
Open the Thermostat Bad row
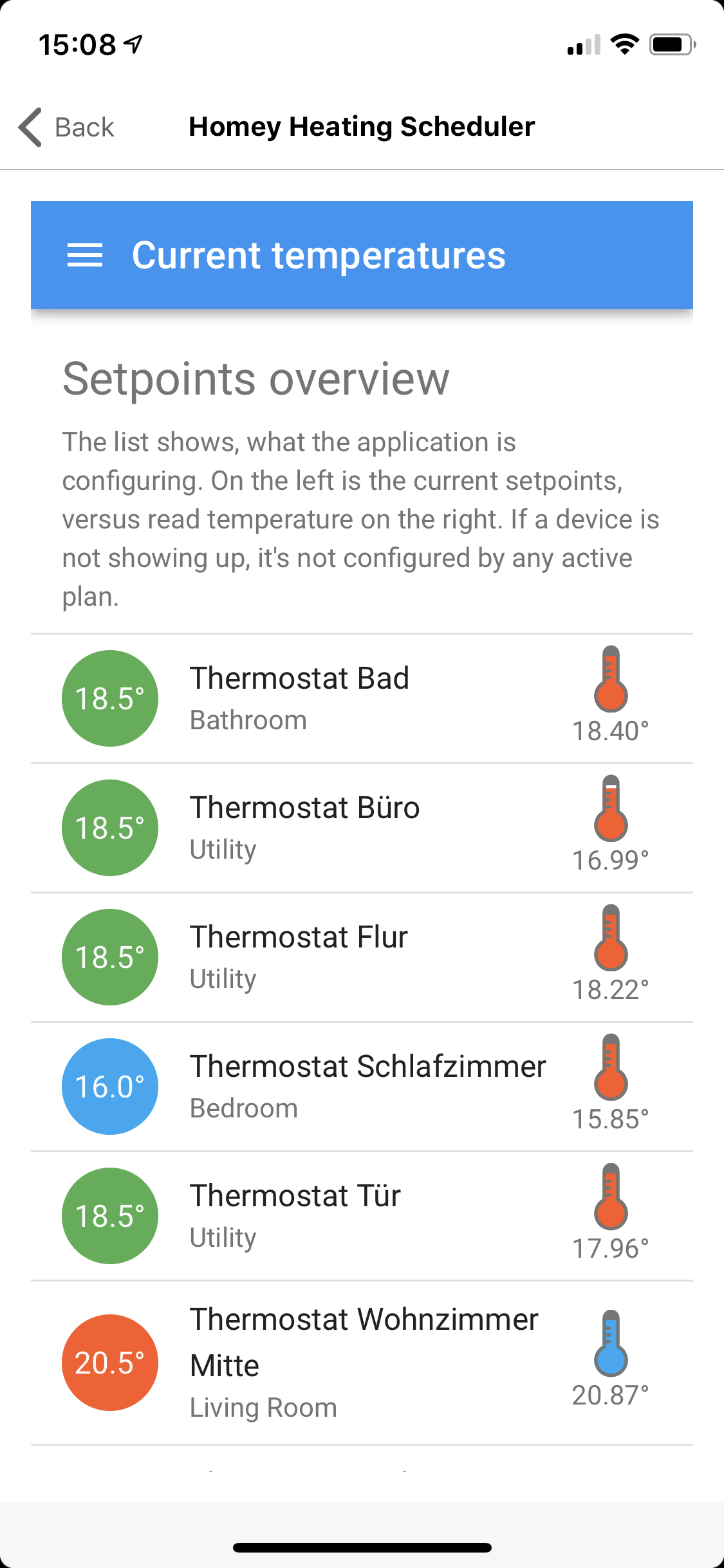(x=362, y=698)
